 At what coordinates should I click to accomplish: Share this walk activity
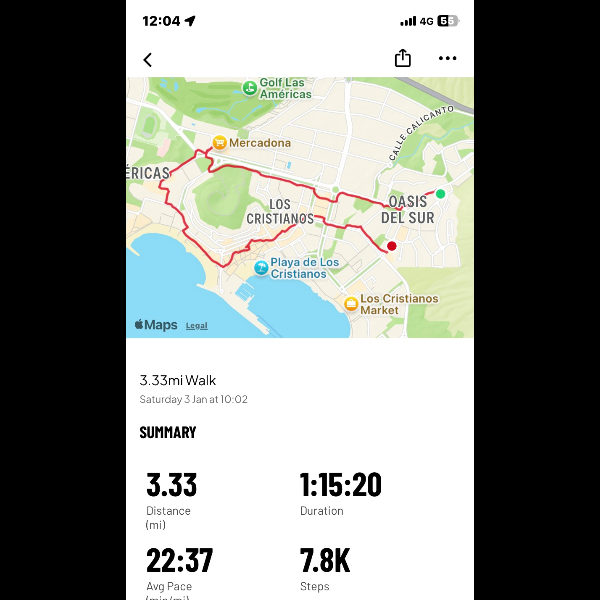pos(402,58)
